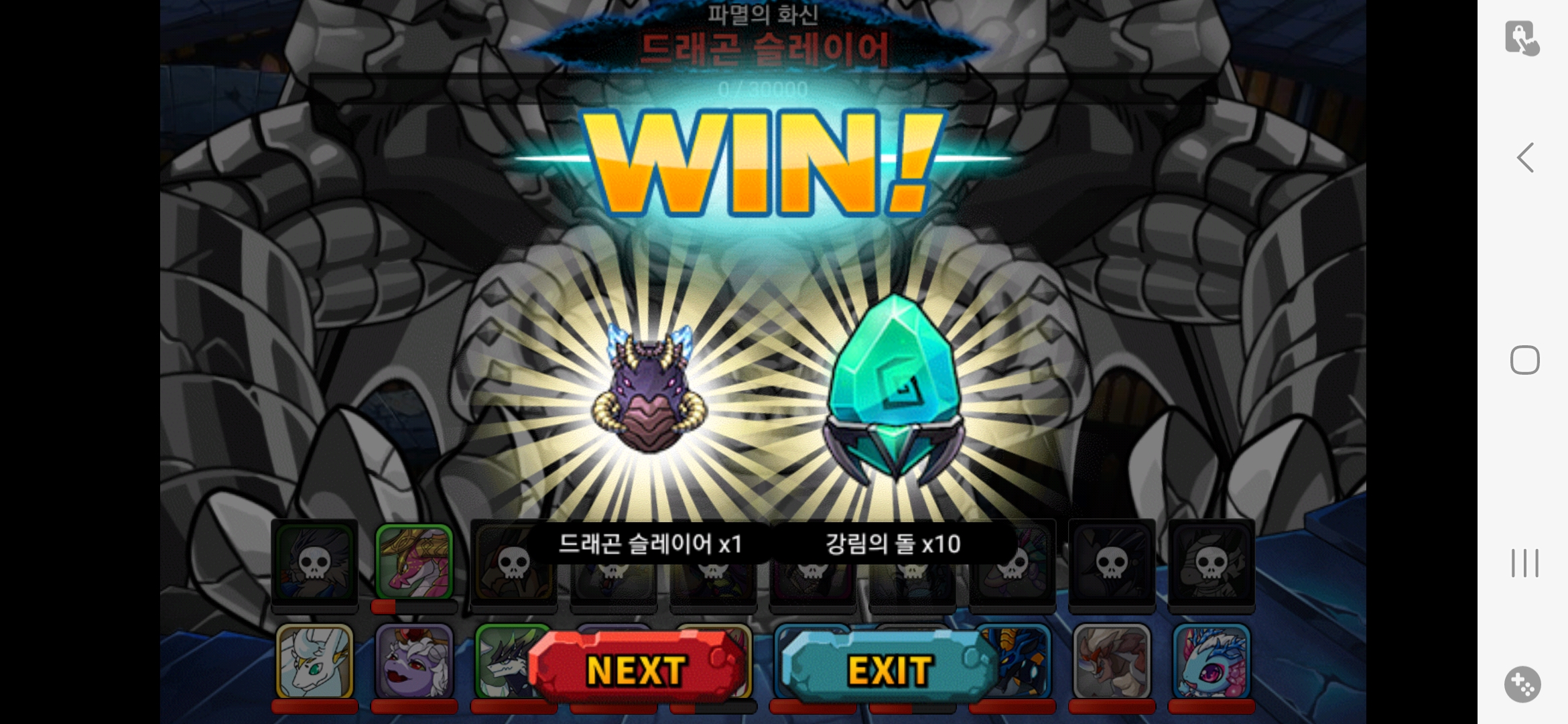Tap the touch lock icon
1568x724 pixels.
pos(1522,38)
